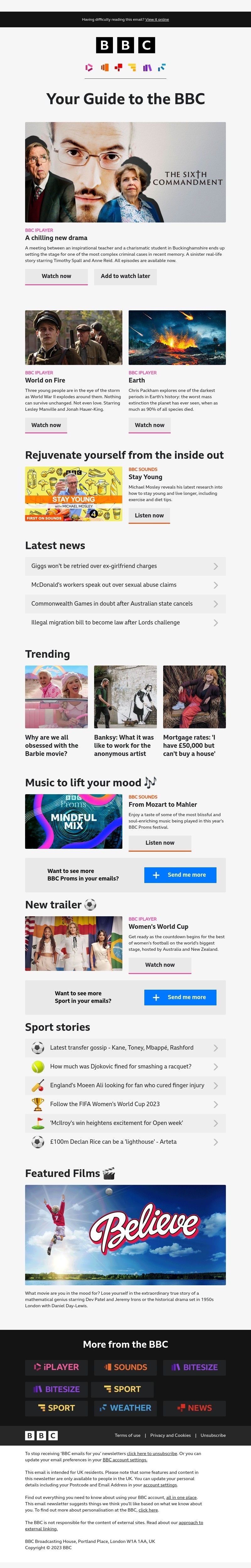The width and height of the screenshot is (251, 1568).
Task: Listen now to Stay Young
Action: pos(149,516)
